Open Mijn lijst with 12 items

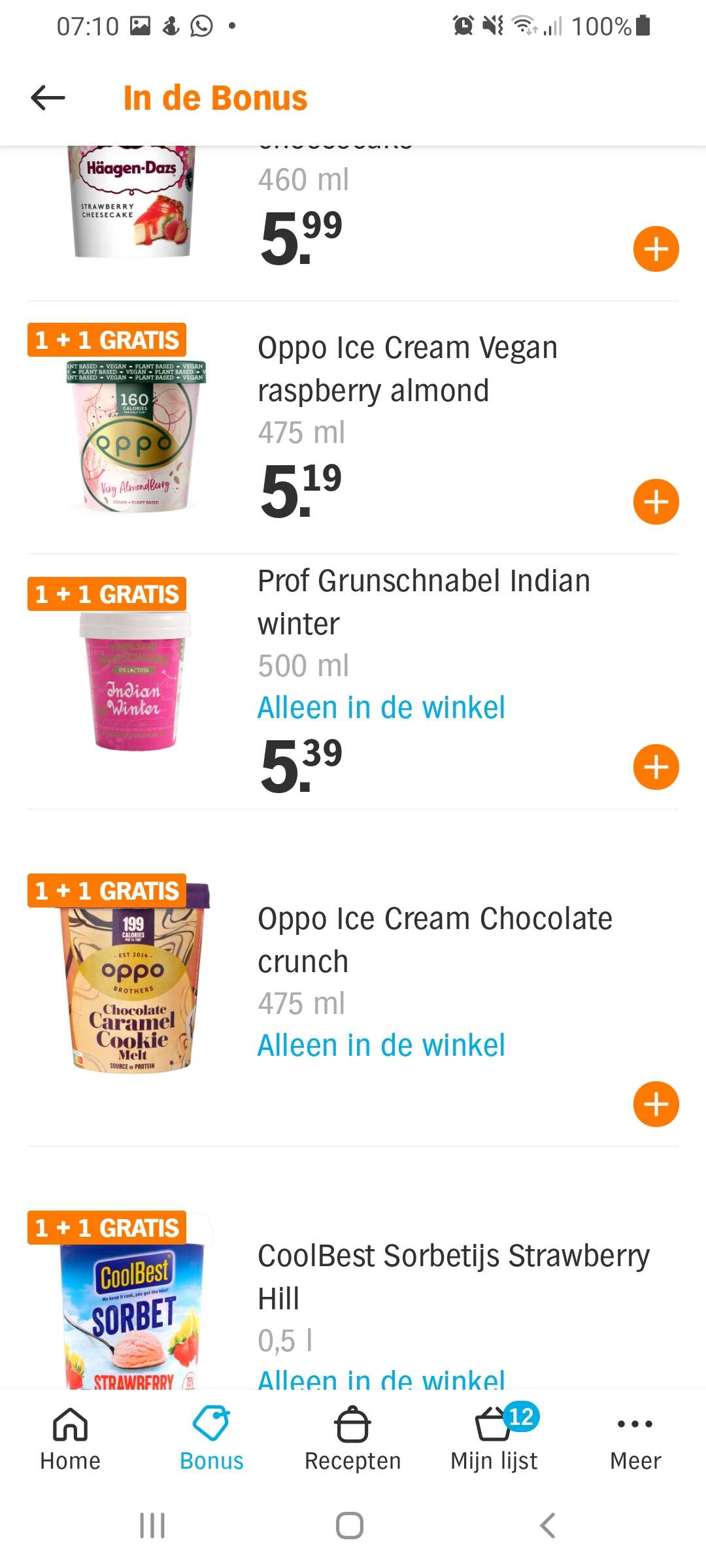[x=494, y=1439]
